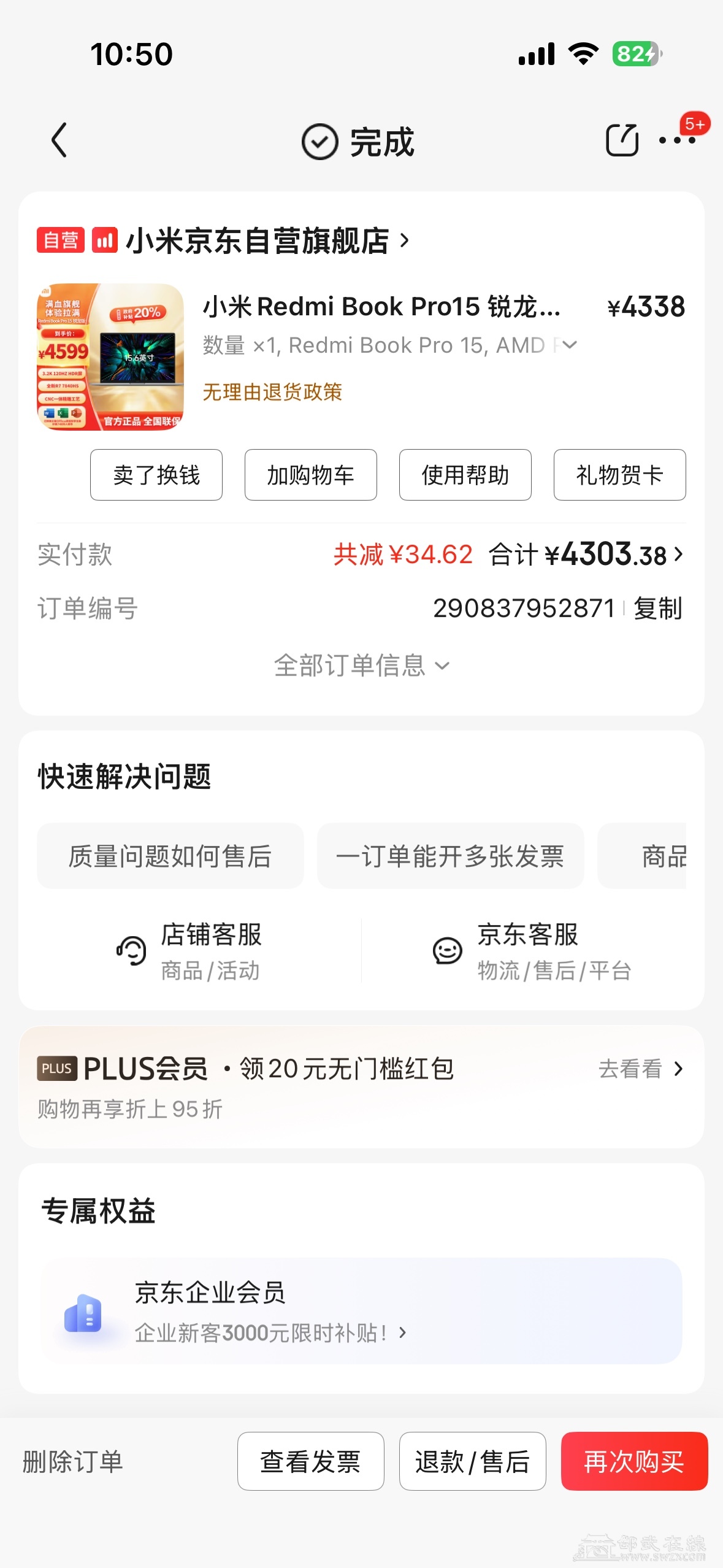Viewport: 723px width, 1568px height.
Task: Tap the 卖了换钱 button
Action: click(156, 475)
